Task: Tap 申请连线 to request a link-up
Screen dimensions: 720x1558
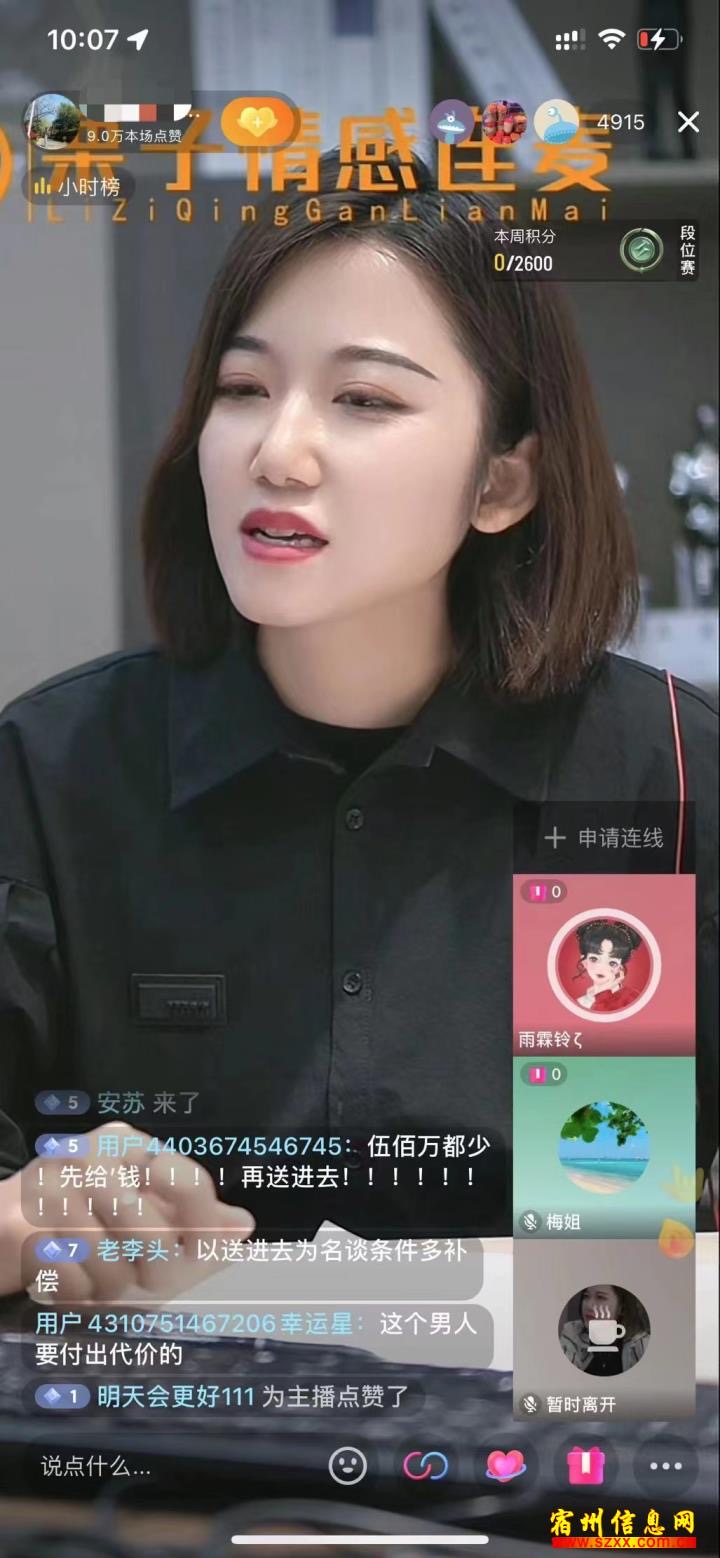Action: pos(604,838)
